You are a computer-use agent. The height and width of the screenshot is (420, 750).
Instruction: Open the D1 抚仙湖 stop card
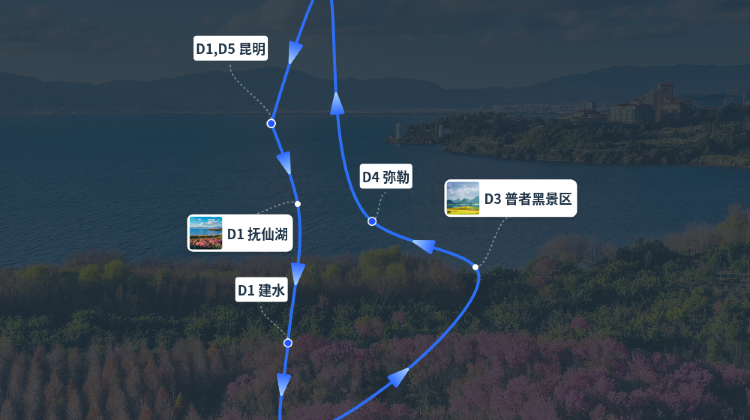click(x=240, y=233)
